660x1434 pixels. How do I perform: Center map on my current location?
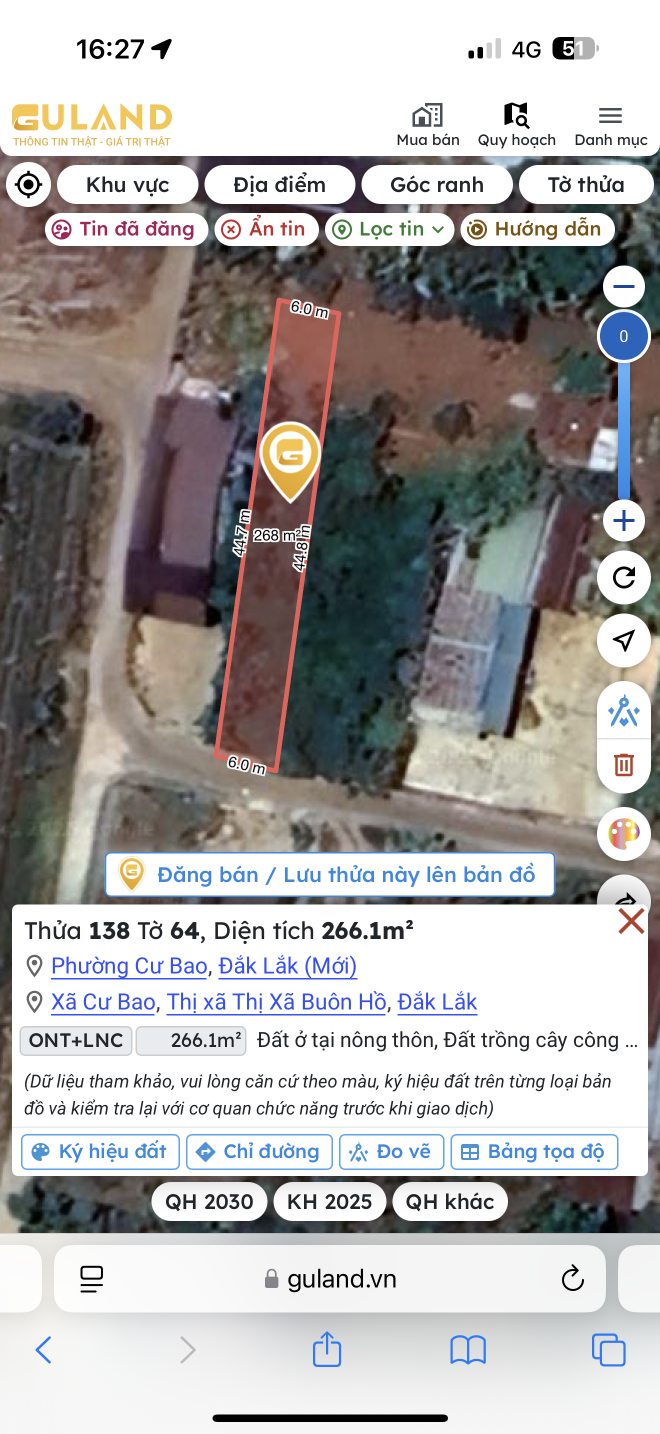click(x=29, y=185)
